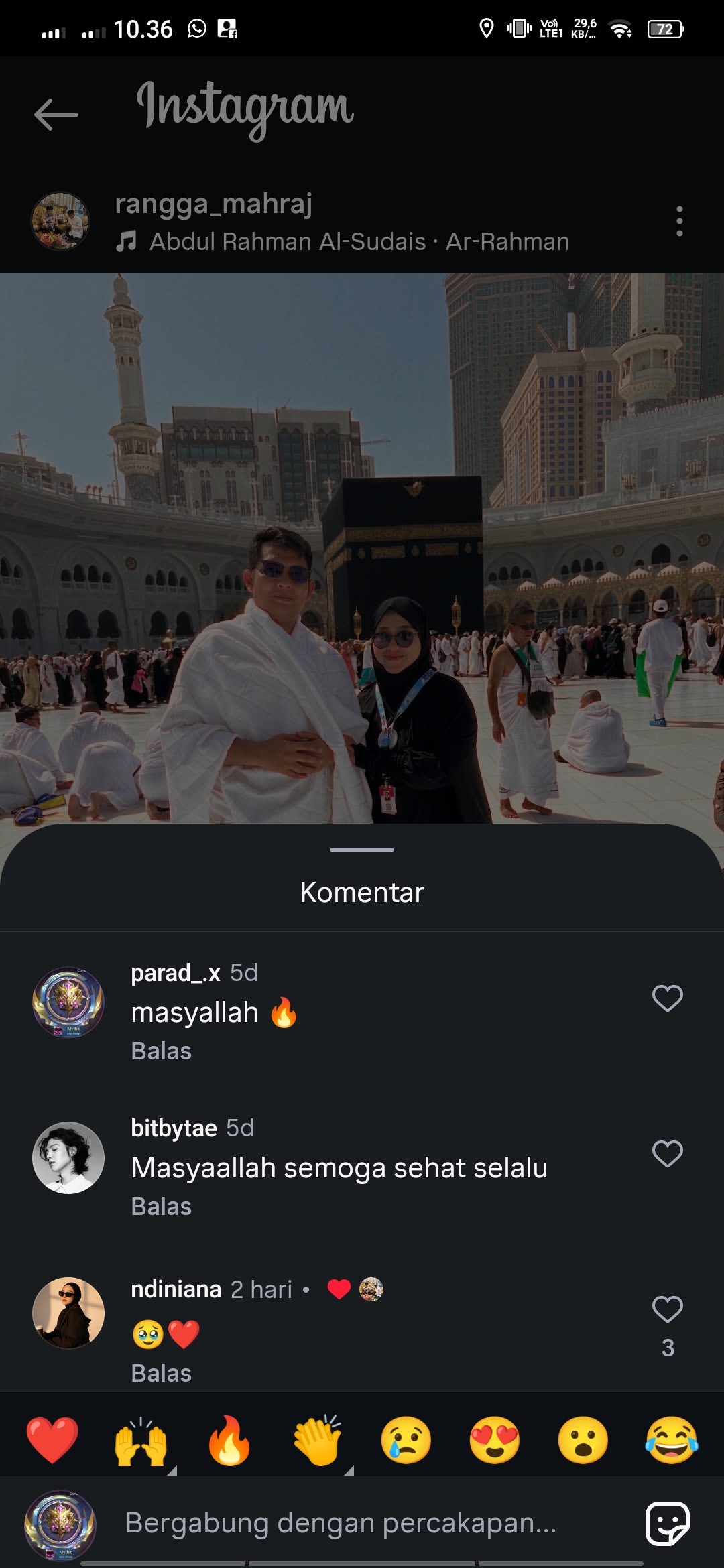Image resolution: width=724 pixels, height=1568 pixels.
Task: Like bitbytae's comment
Action: click(667, 1153)
